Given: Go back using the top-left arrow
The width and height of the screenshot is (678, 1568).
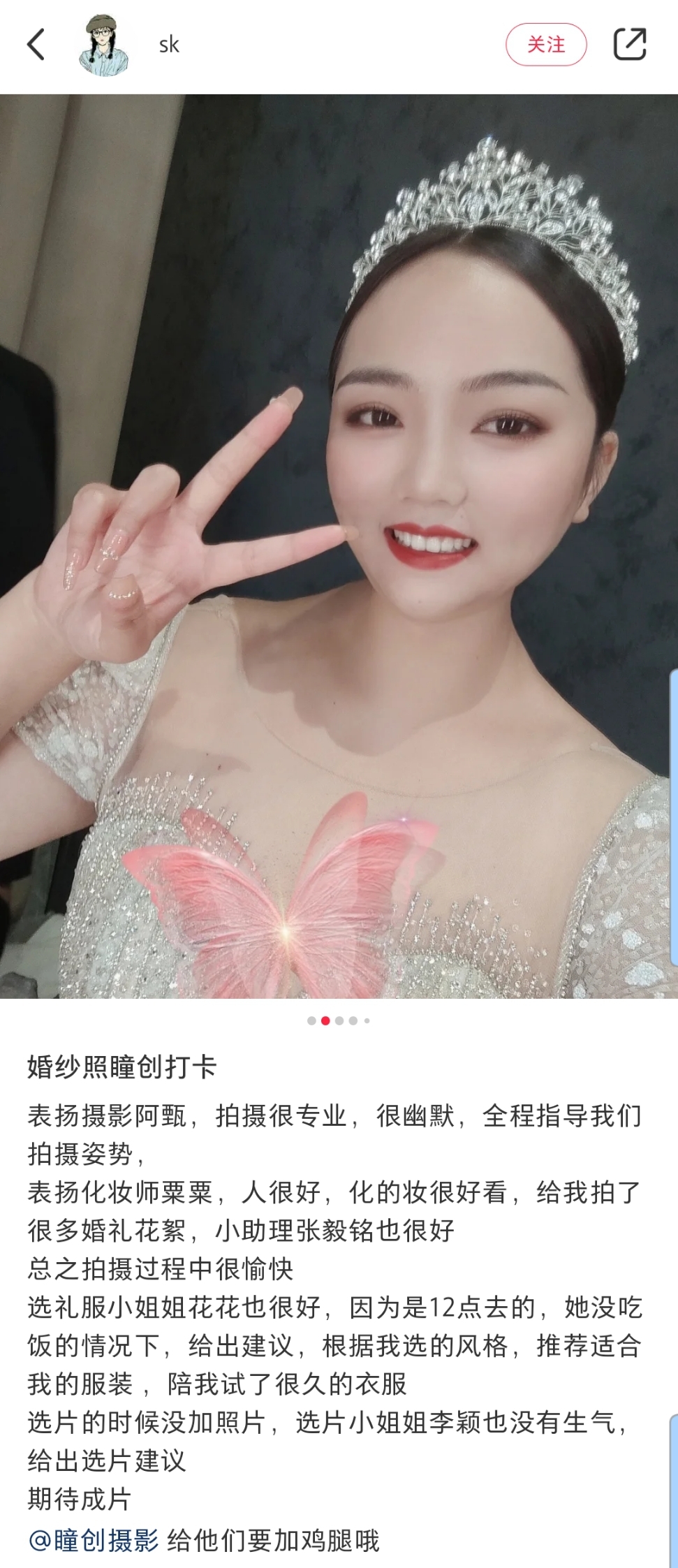Looking at the screenshot, I should point(36,45).
